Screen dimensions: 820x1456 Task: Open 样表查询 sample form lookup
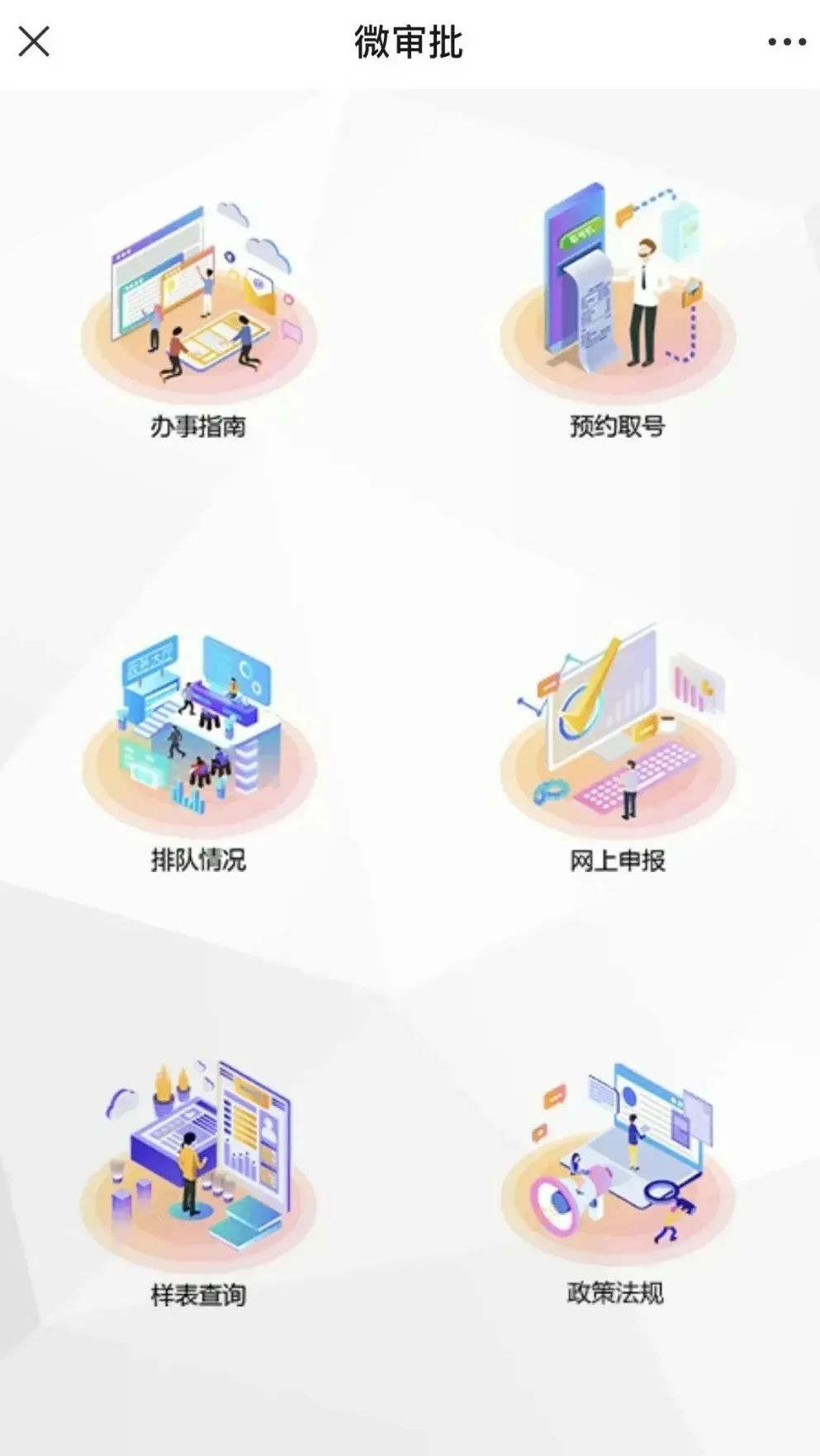point(198,1181)
